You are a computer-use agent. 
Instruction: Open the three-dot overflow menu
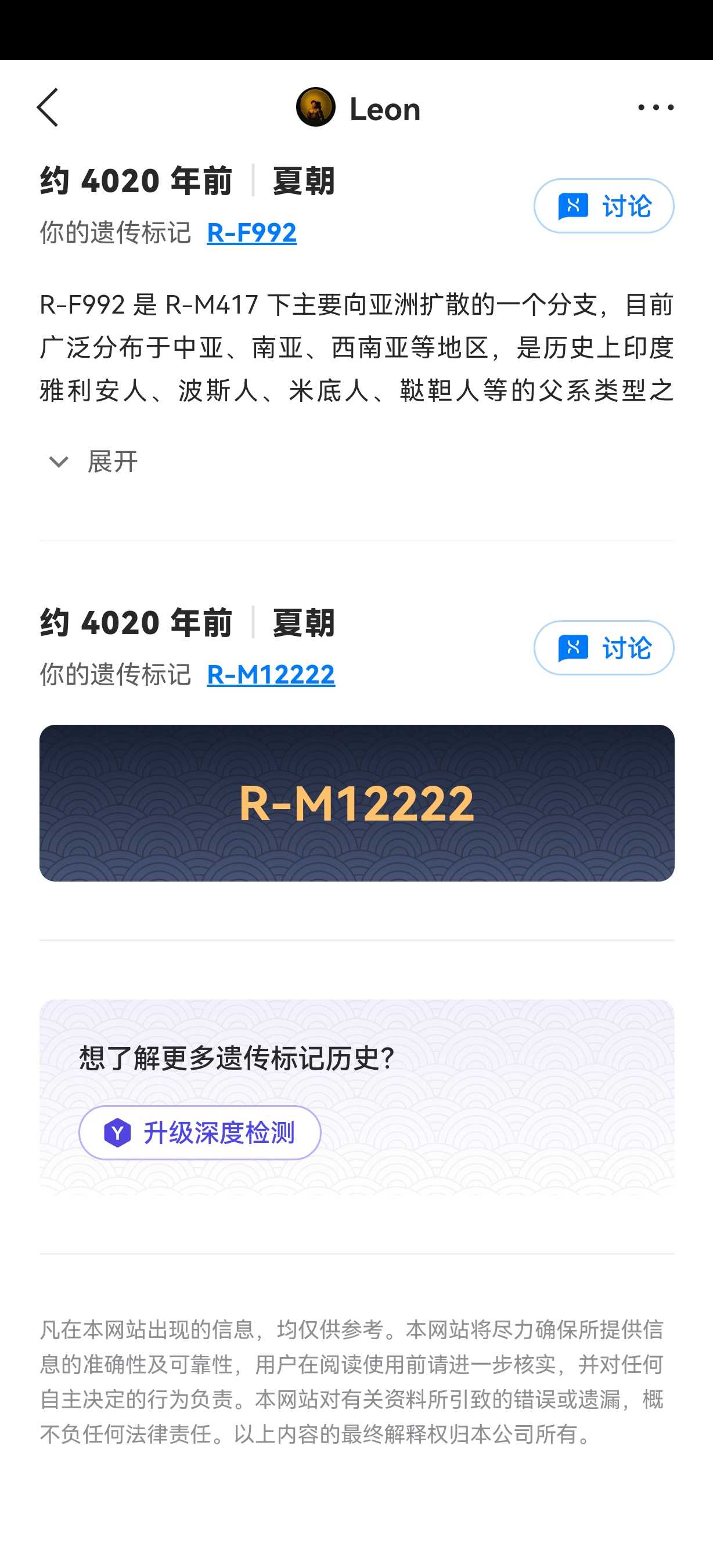point(655,108)
